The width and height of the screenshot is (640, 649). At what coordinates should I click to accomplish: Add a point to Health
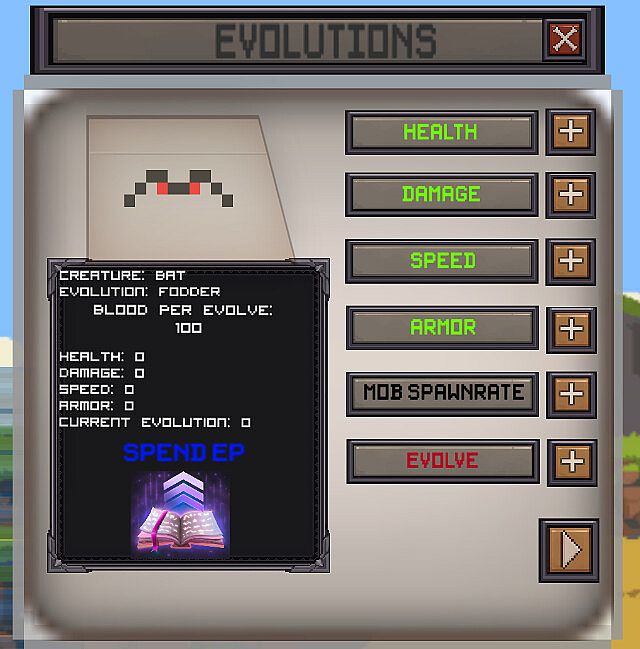[570, 131]
